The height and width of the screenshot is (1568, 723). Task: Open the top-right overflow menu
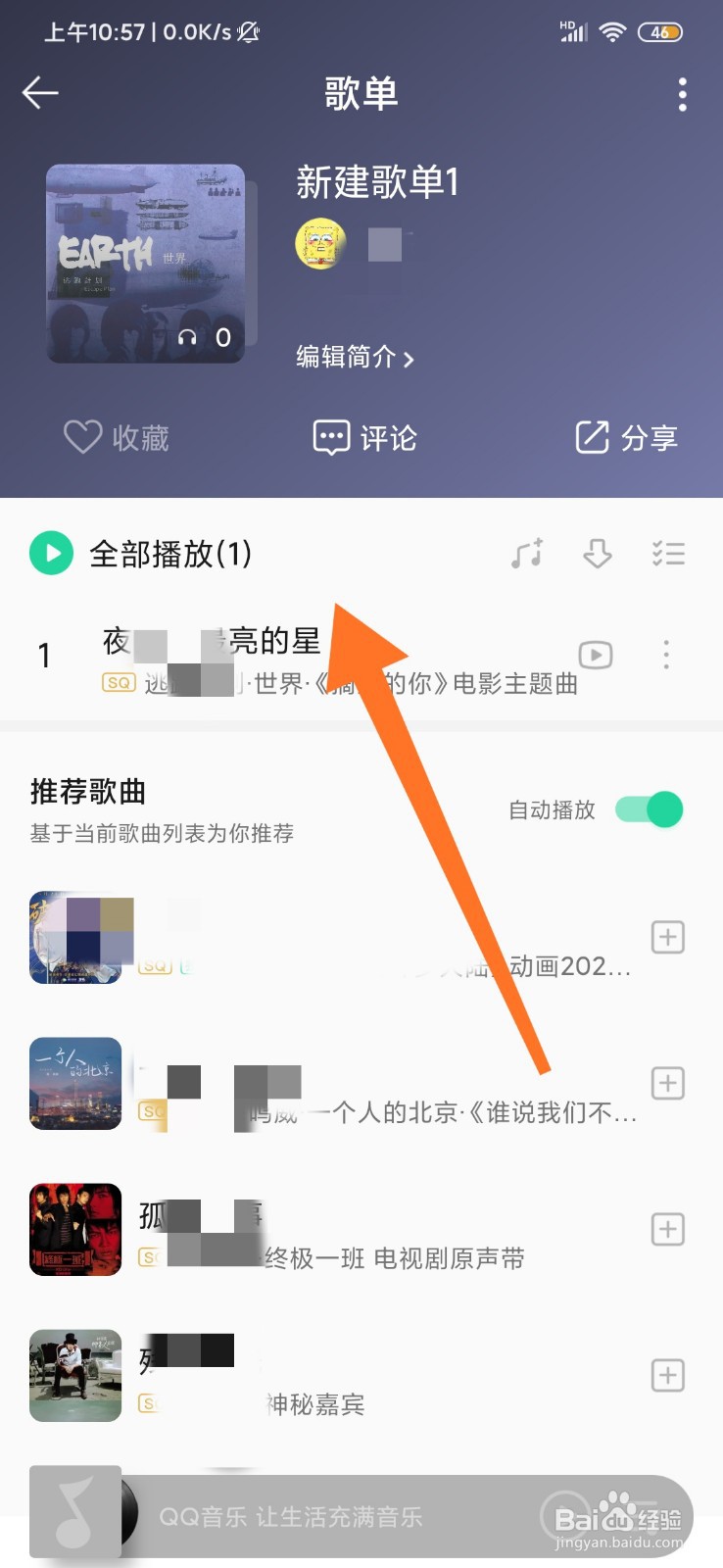683,93
